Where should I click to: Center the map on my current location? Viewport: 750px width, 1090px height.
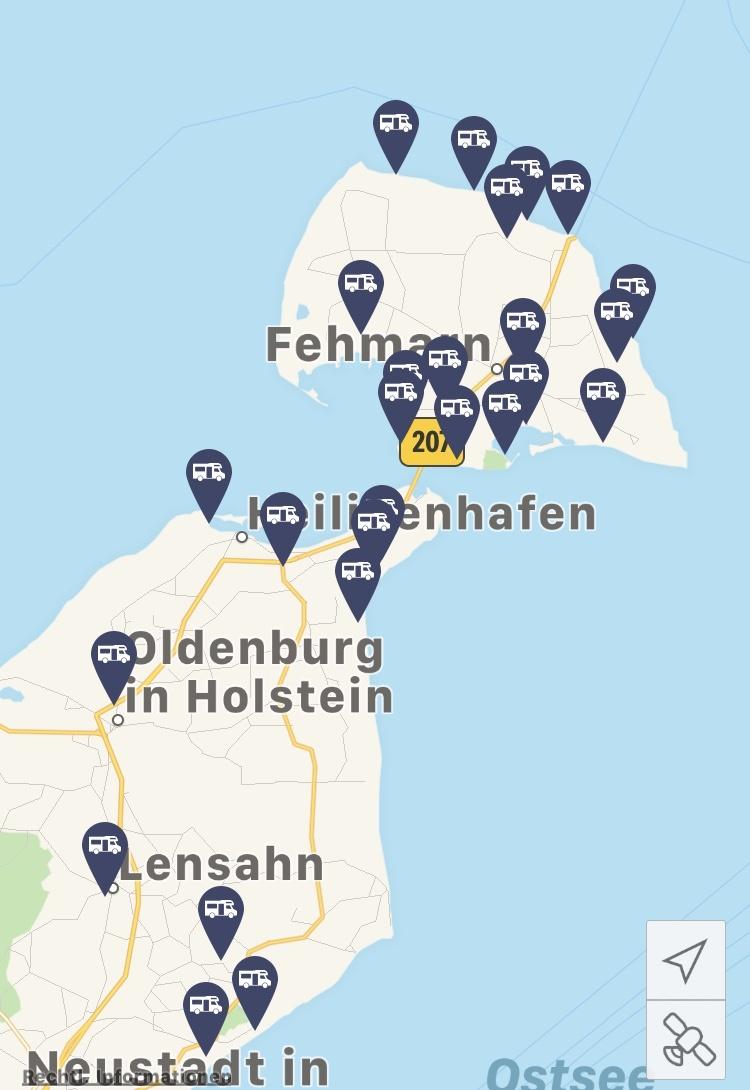tap(685, 960)
